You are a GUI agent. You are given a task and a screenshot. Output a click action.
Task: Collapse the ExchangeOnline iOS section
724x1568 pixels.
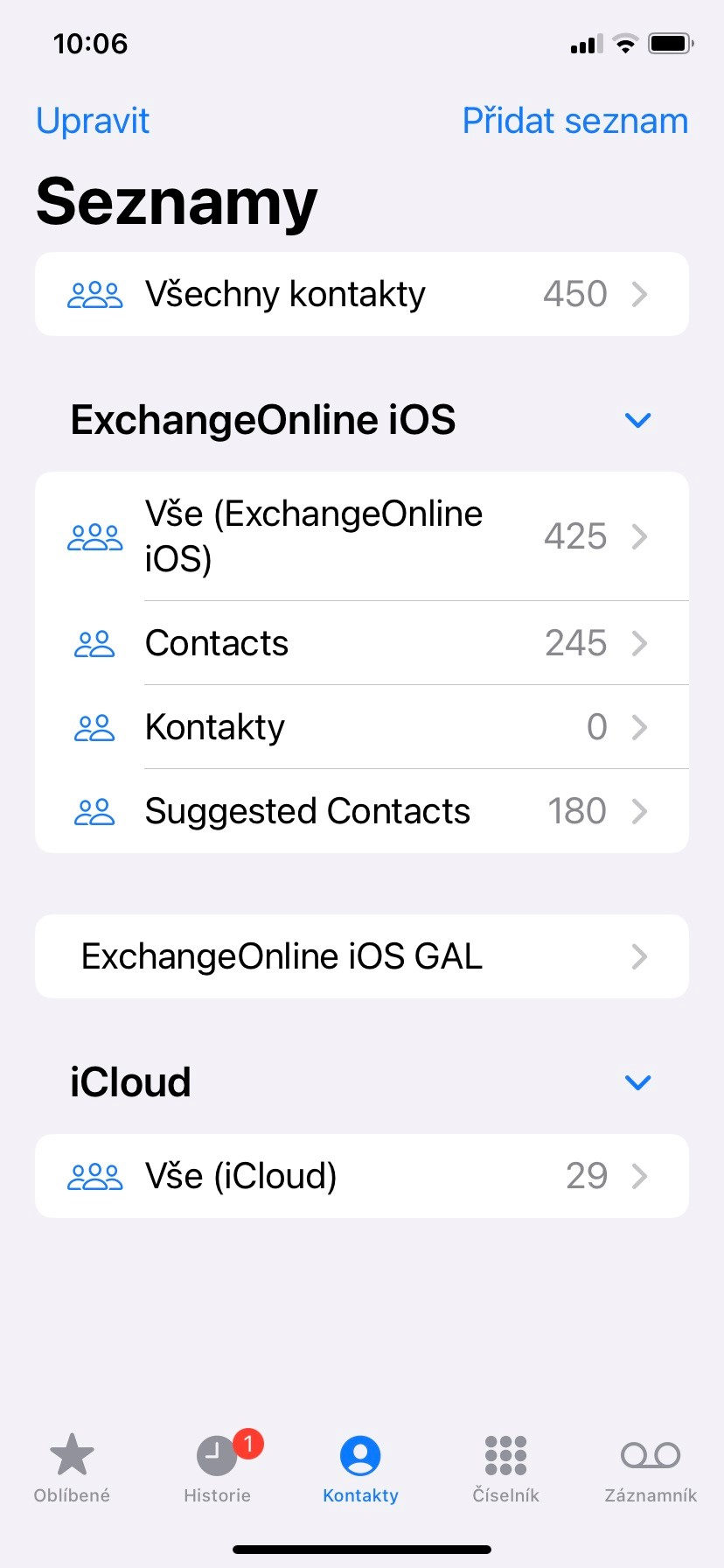click(x=637, y=420)
